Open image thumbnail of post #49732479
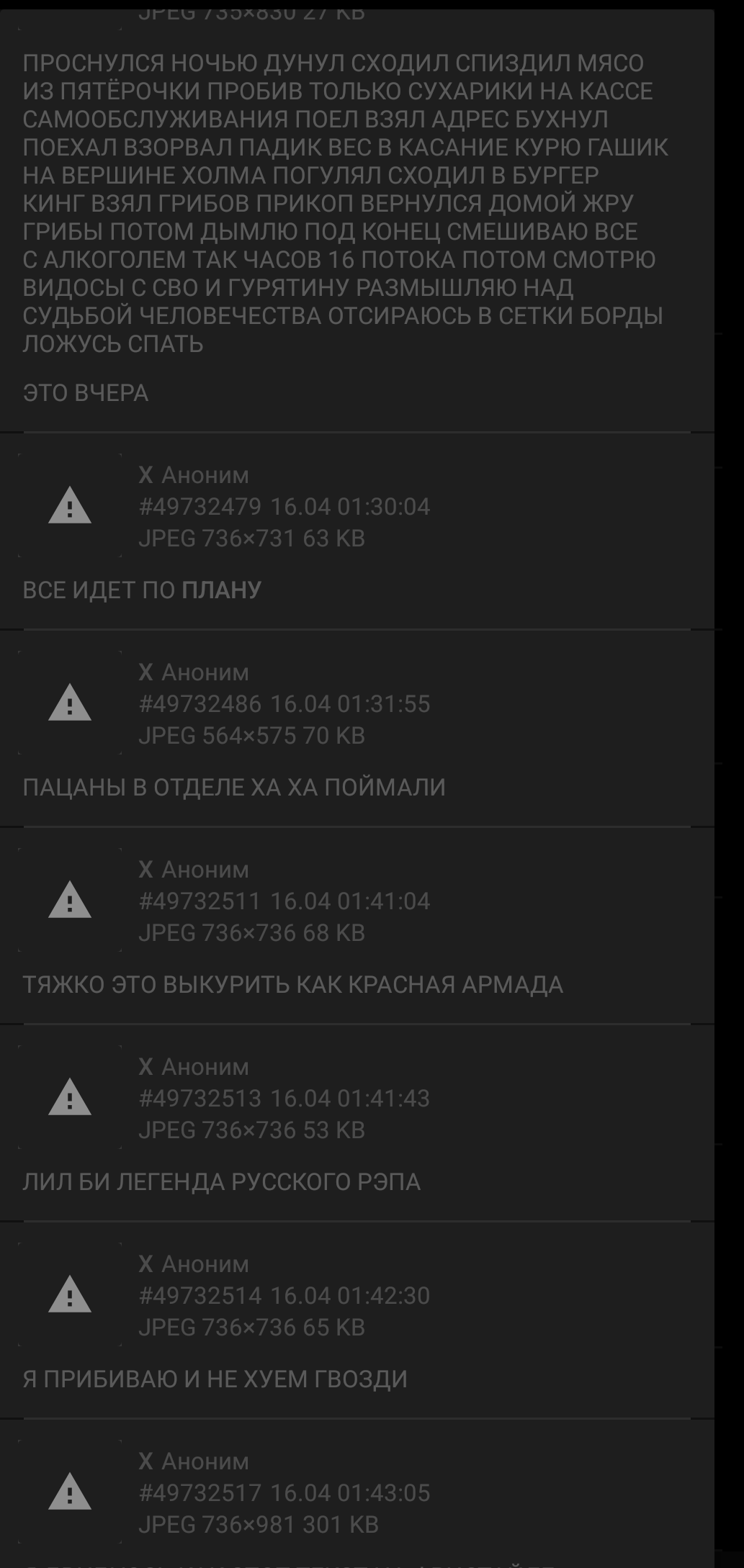This screenshot has width=744, height=1568. click(x=70, y=505)
